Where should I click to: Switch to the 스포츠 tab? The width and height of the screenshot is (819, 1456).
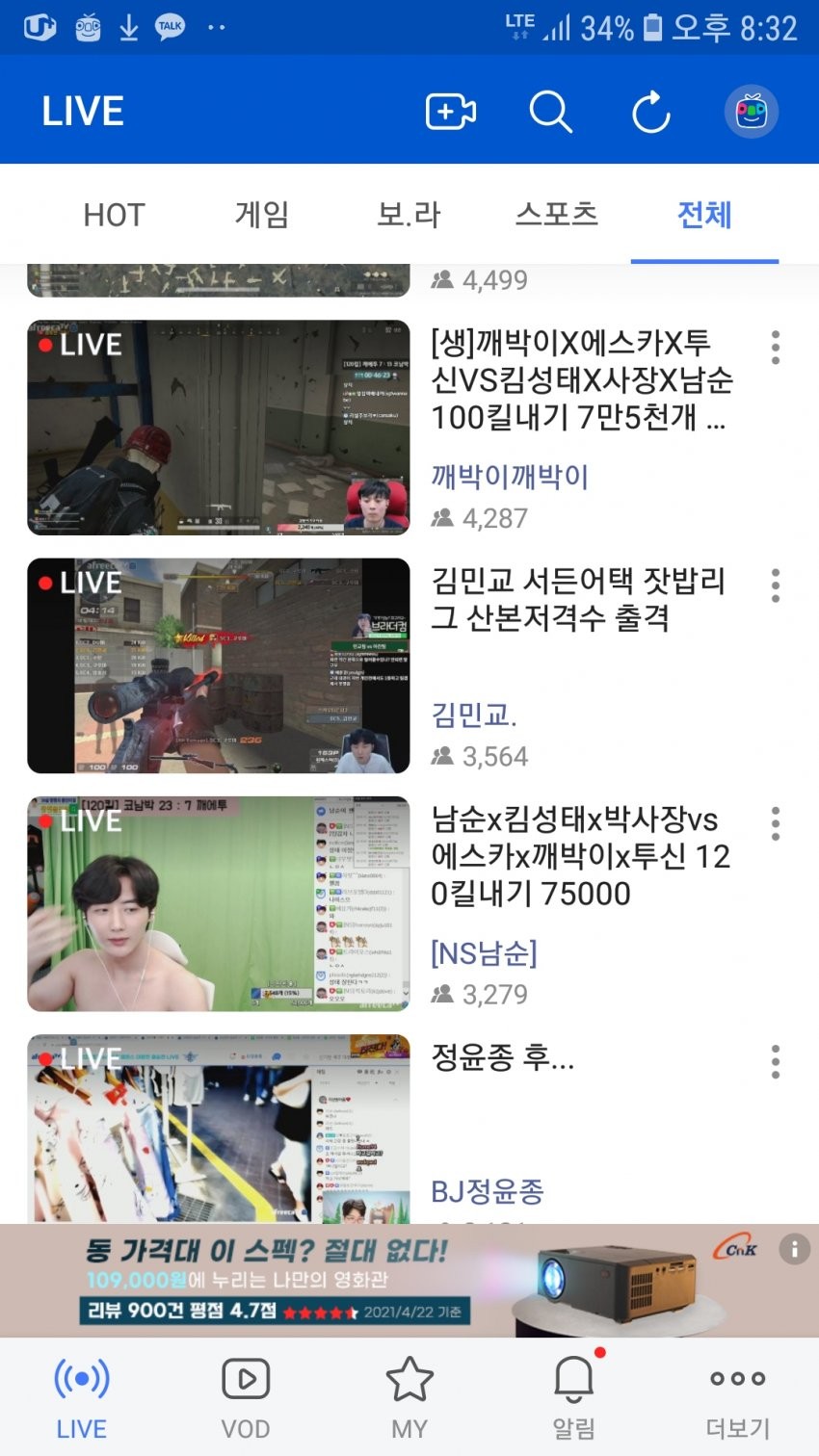[x=557, y=215]
